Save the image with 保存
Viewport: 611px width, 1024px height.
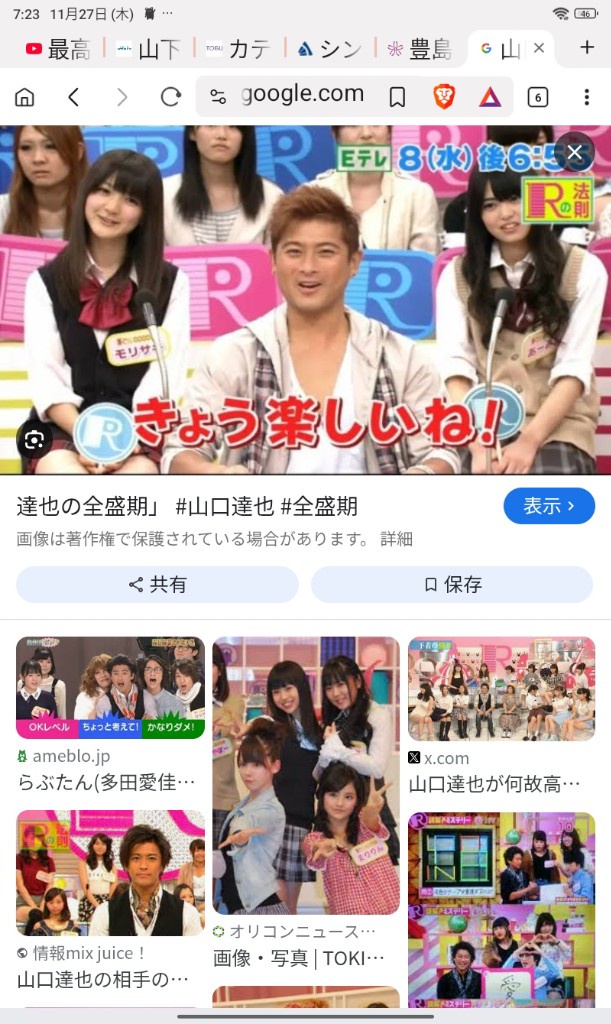(453, 585)
